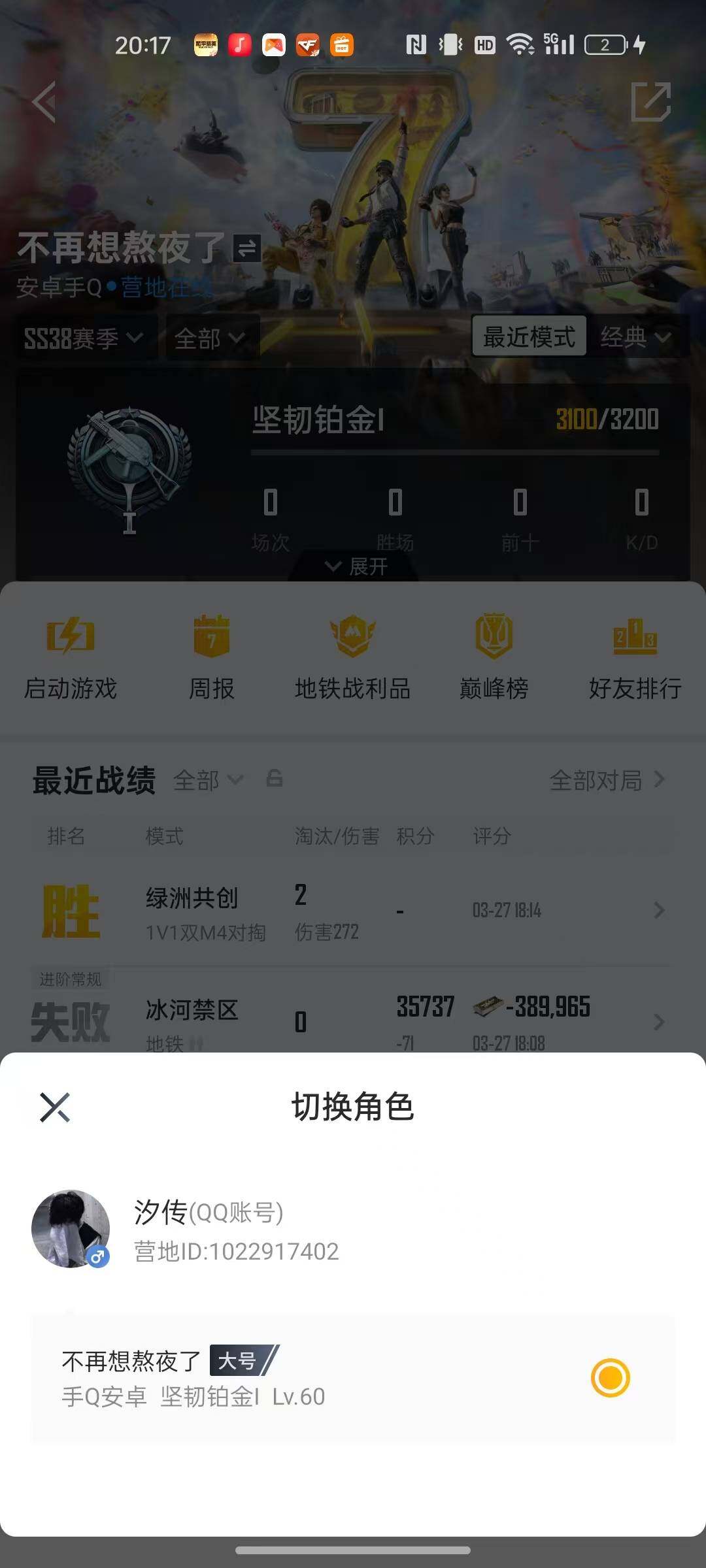Select the 不再想熬夜了 account radio button
The image size is (706, 1568).
tap(610, 1377)
